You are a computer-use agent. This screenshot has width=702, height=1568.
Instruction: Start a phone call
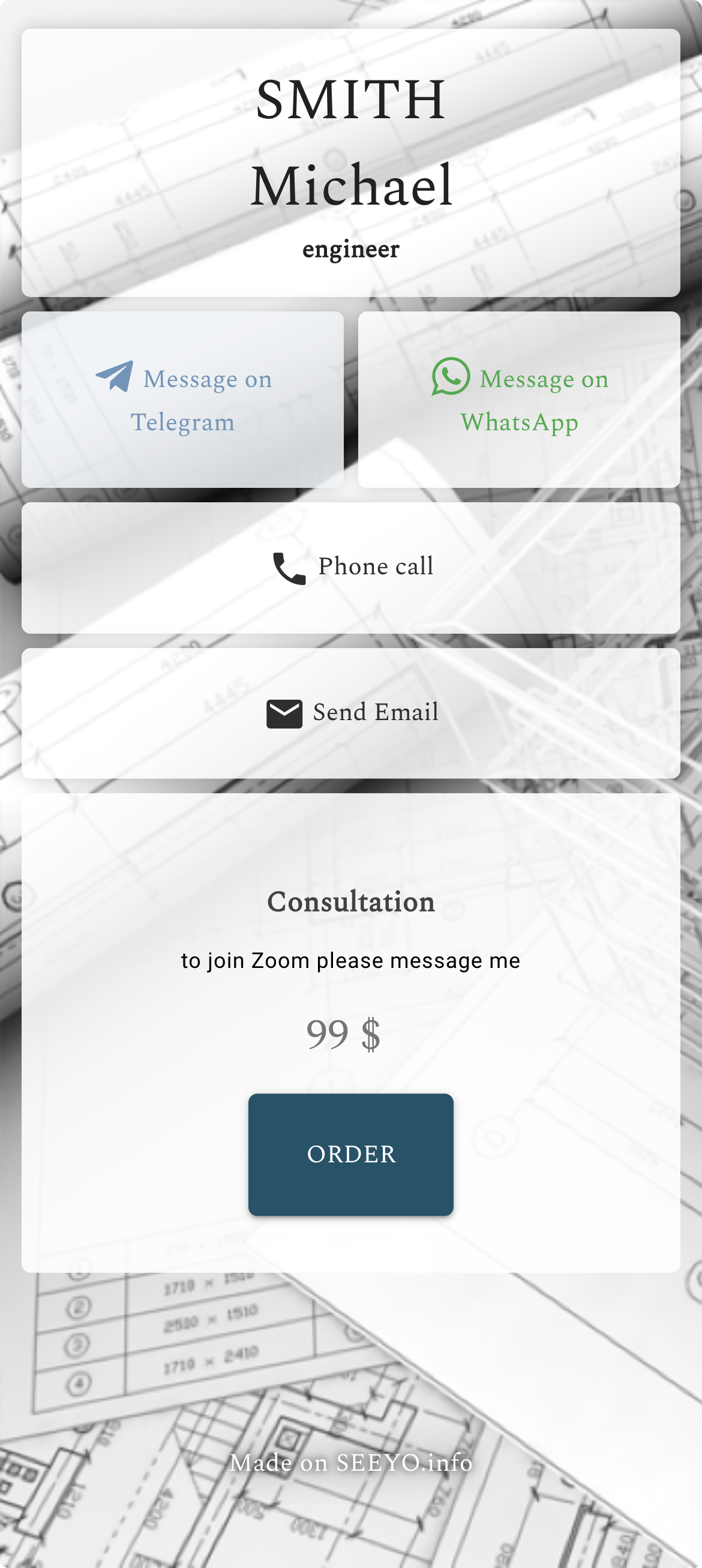tap(350, 567)
